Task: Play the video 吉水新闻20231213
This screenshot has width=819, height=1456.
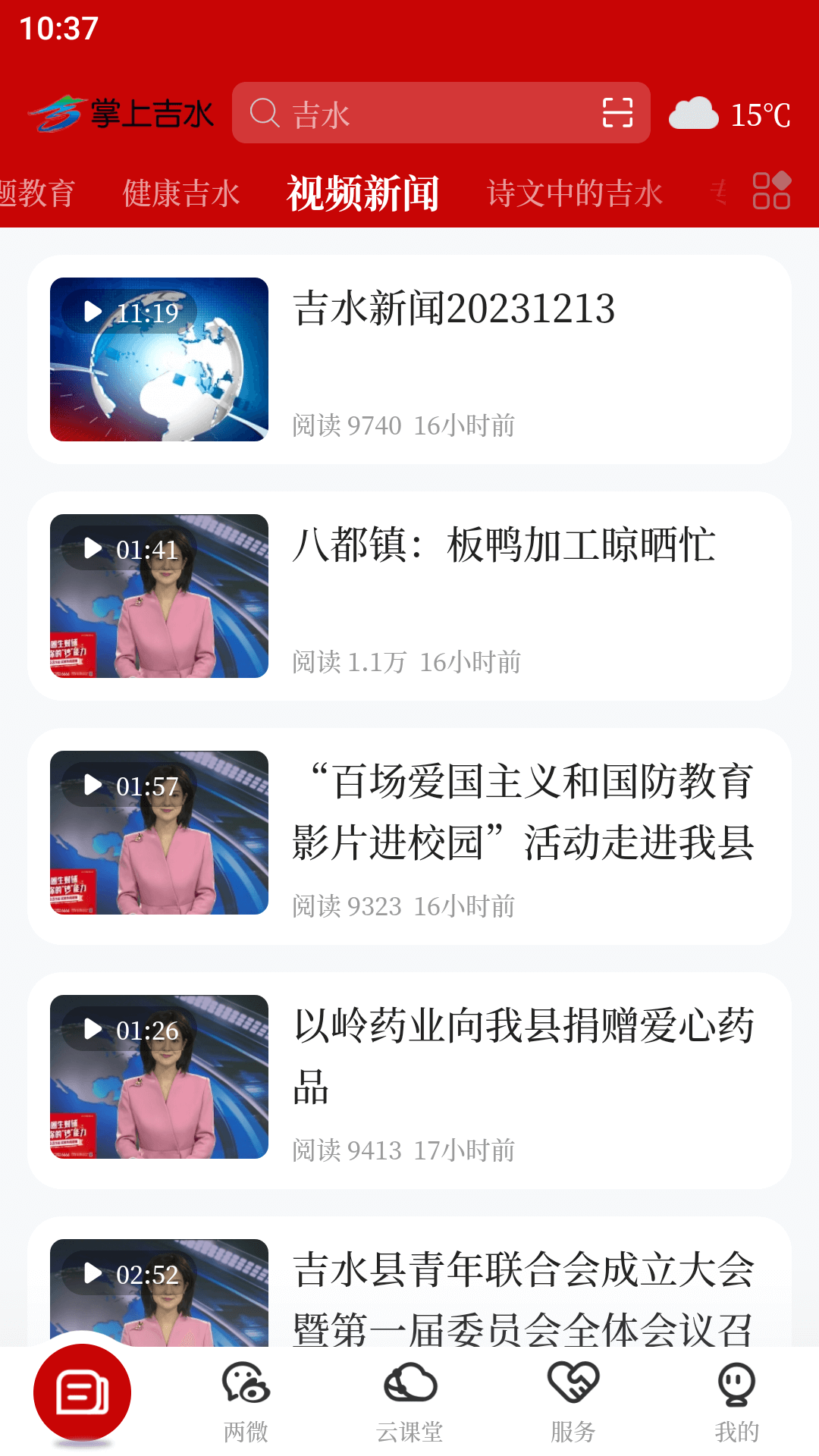Action: coord(159,360)
